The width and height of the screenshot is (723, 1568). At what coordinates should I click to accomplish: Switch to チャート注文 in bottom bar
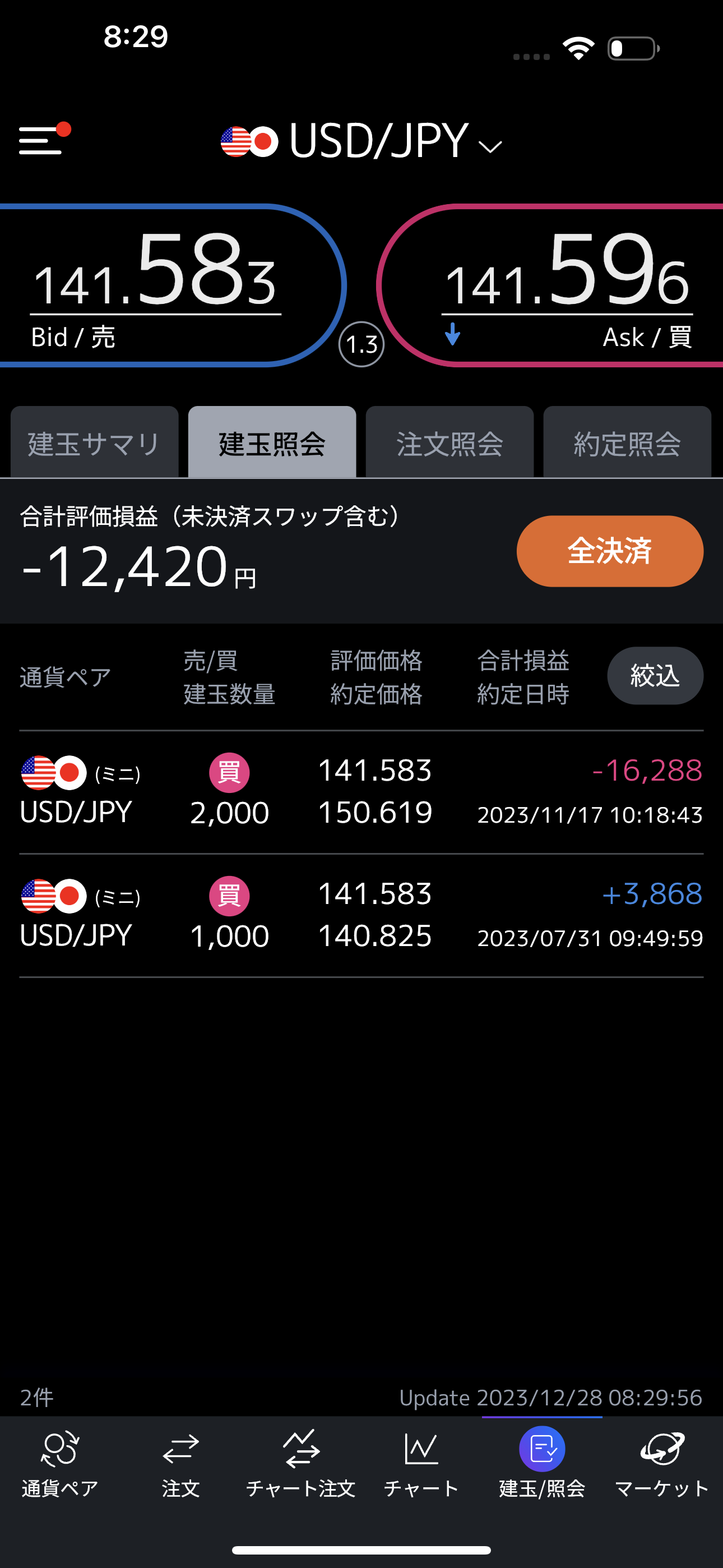(x=300, y=1463)
